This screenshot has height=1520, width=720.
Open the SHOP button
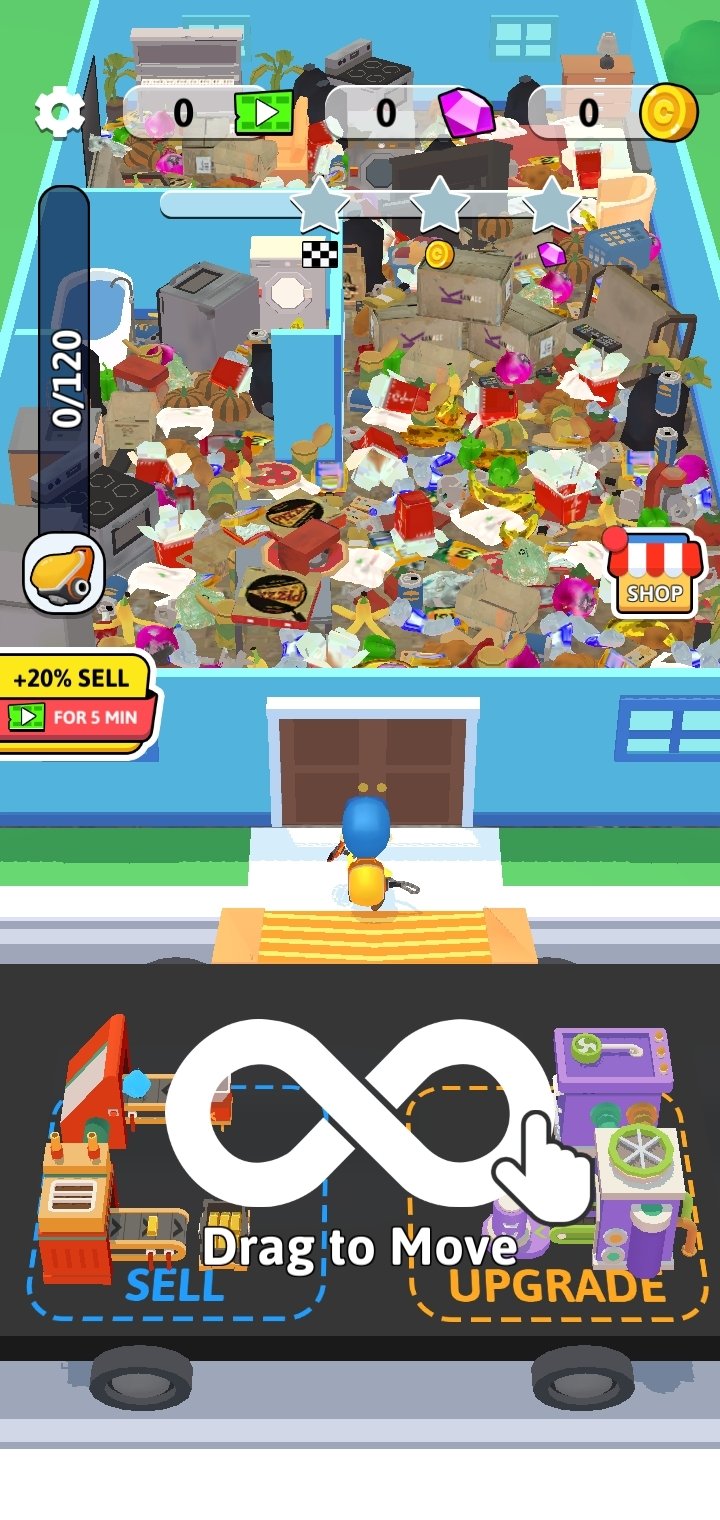pos(654,572)
